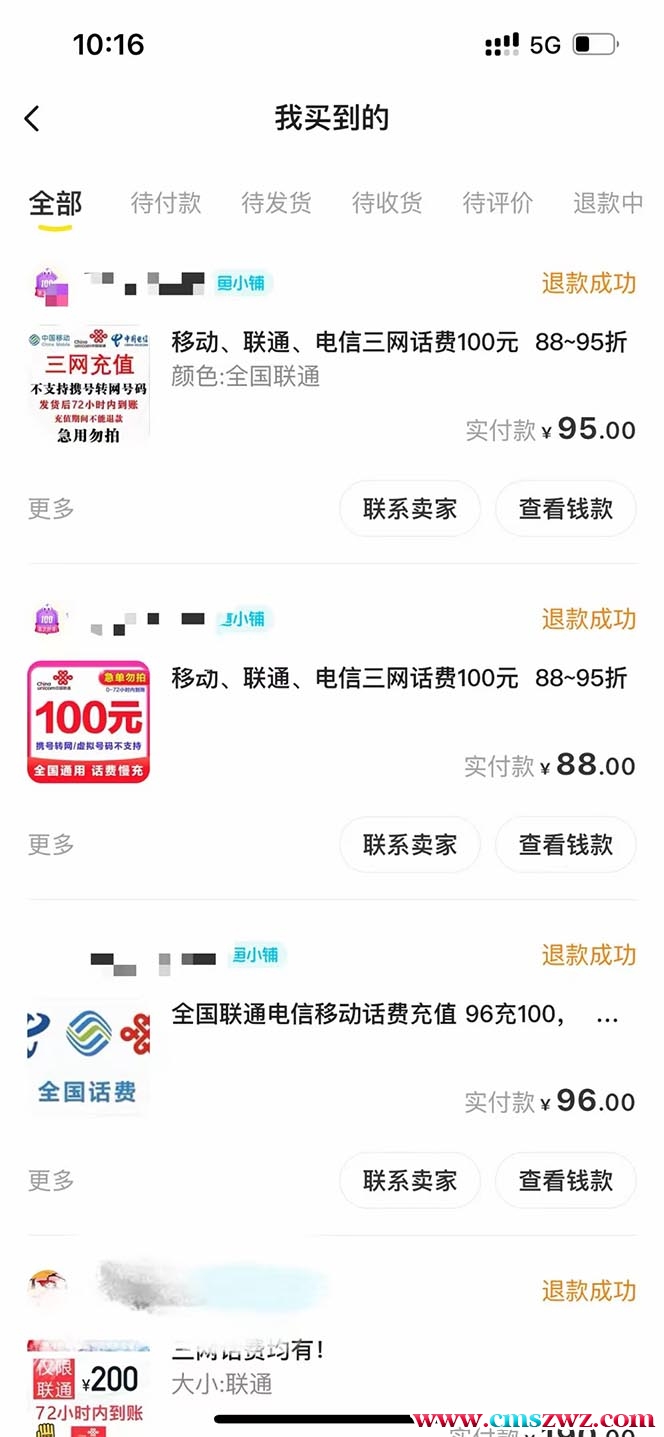Switch to the 待付款 tab
Image resolution: width=664 pixels, height=1437 pixels.
[166, 204]
